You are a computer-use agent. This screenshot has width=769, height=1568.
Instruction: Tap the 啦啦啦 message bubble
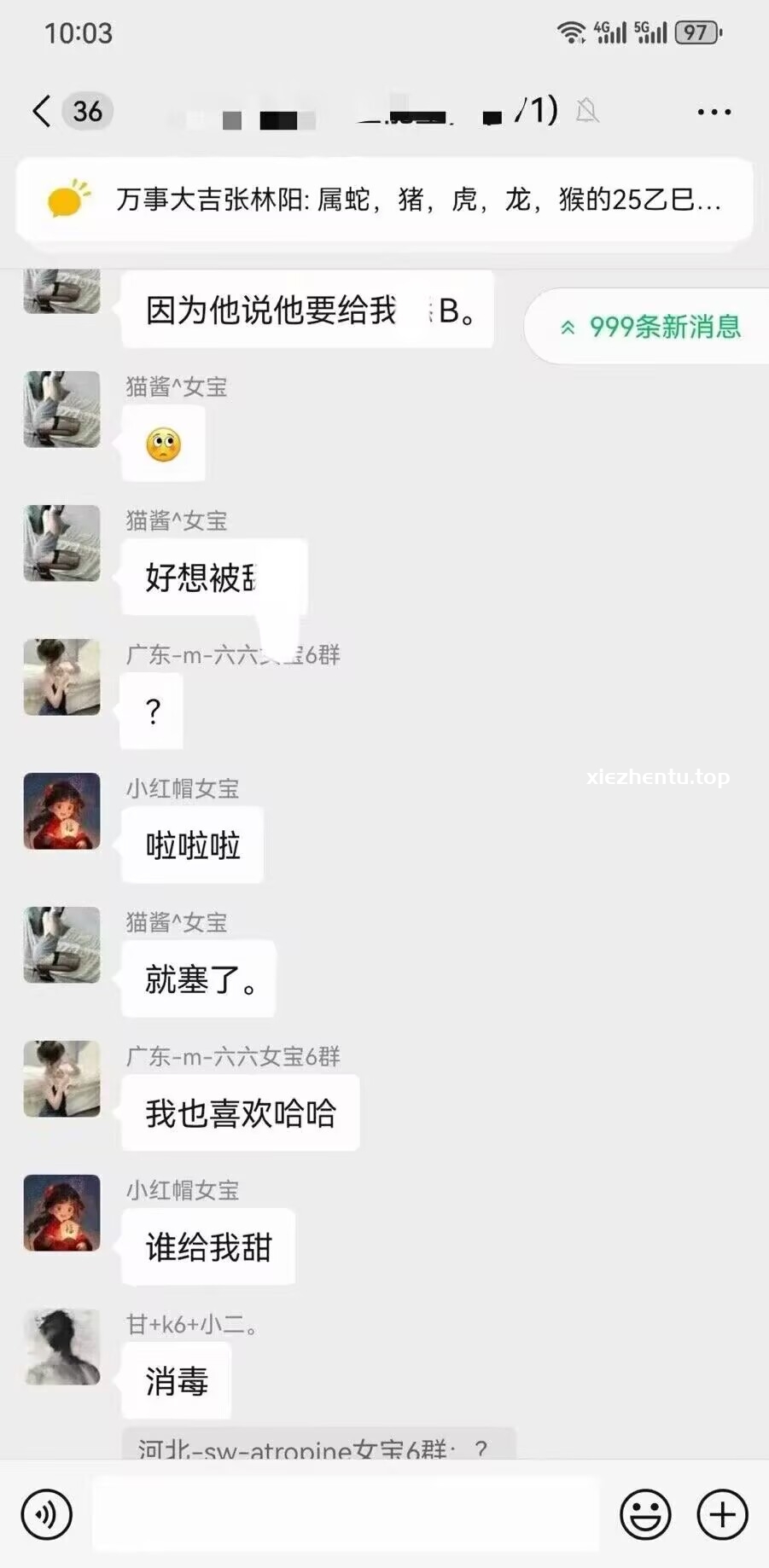(191, 845)
